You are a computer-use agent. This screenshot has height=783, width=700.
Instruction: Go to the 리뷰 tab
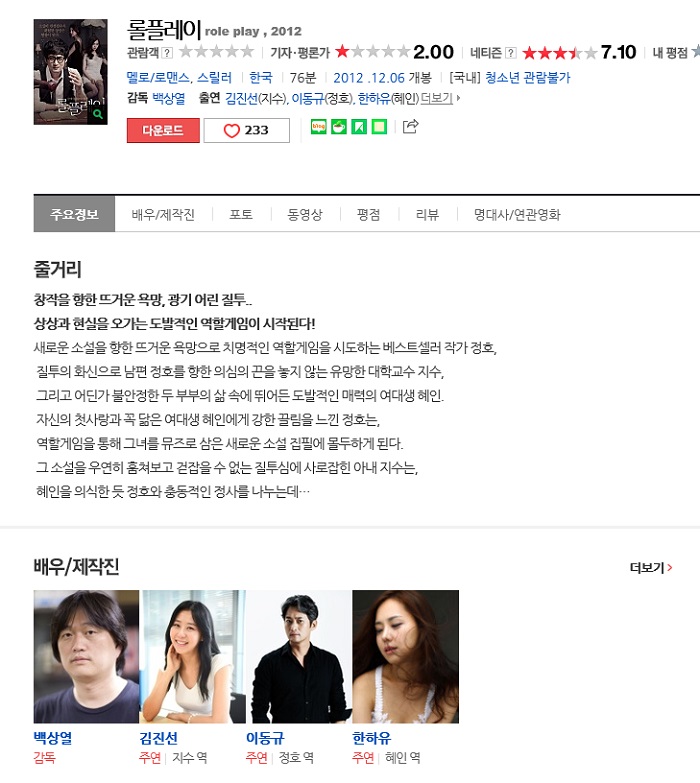click(x=427, y=214)
